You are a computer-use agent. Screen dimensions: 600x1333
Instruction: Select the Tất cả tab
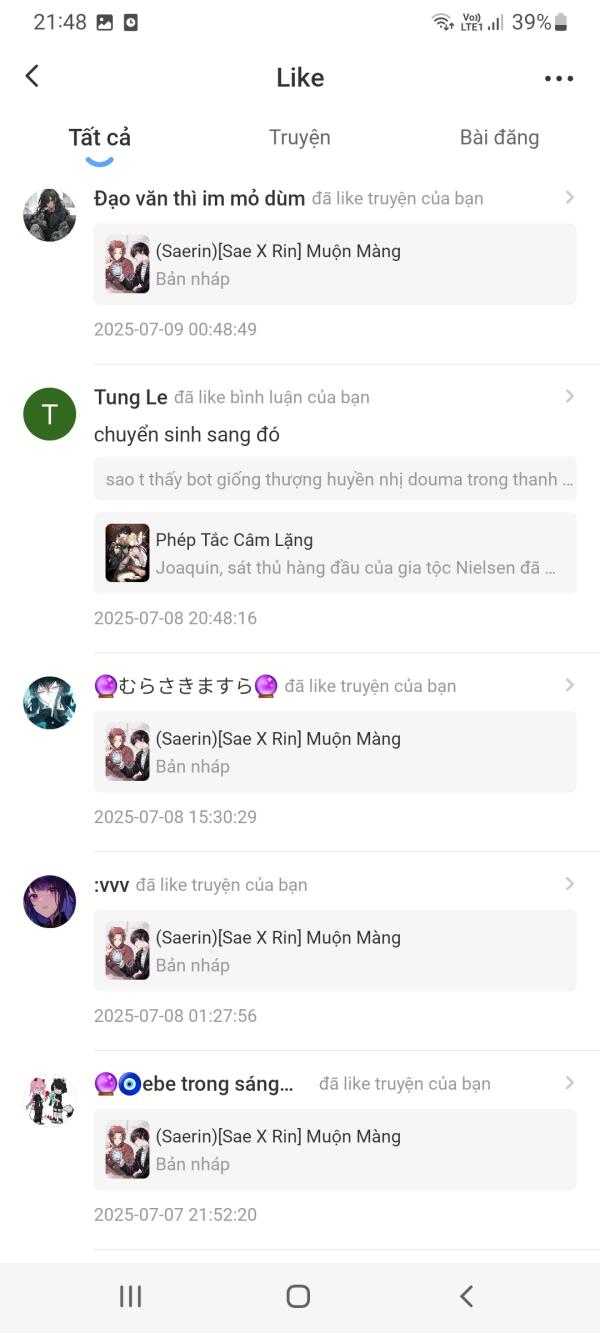(x=99, y=138)
